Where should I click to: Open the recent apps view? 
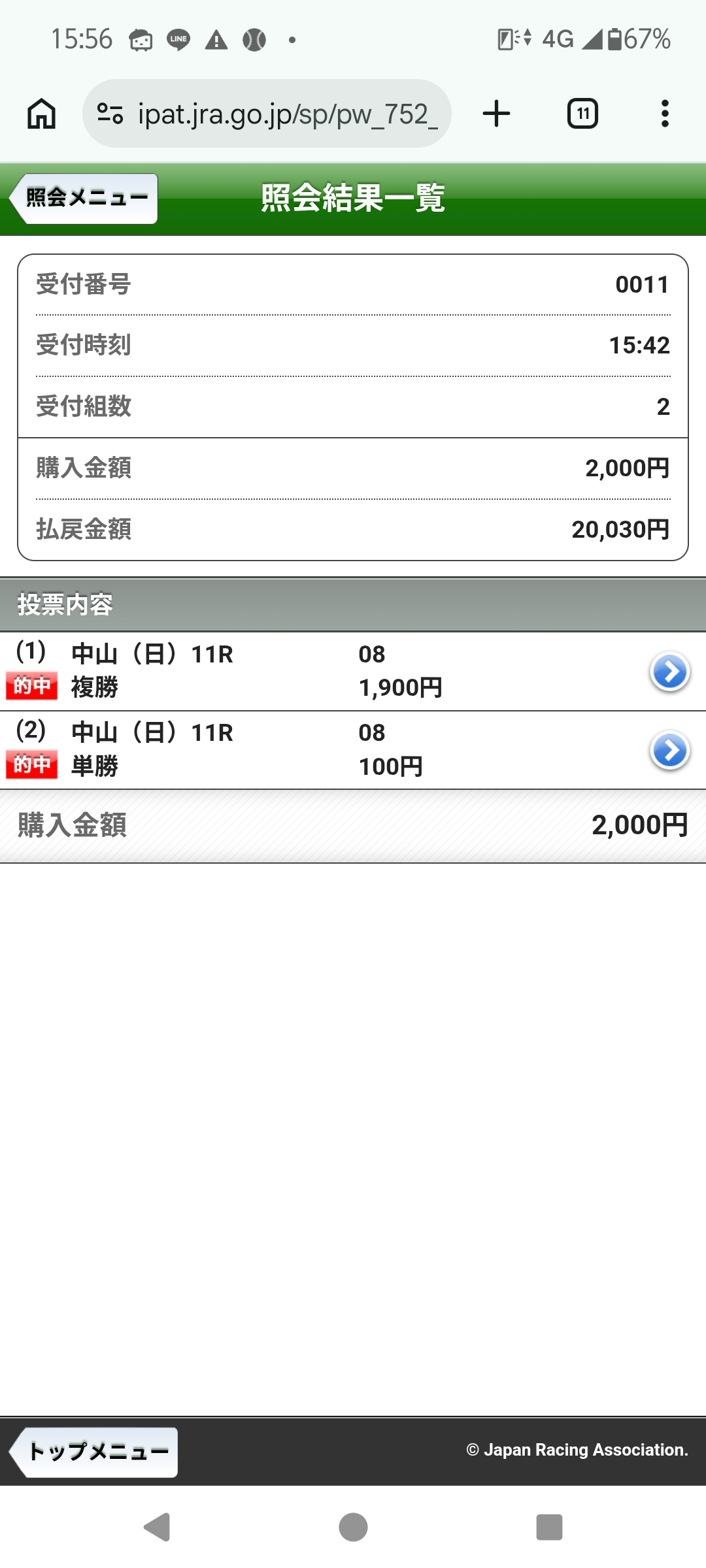coord(549,1527)
